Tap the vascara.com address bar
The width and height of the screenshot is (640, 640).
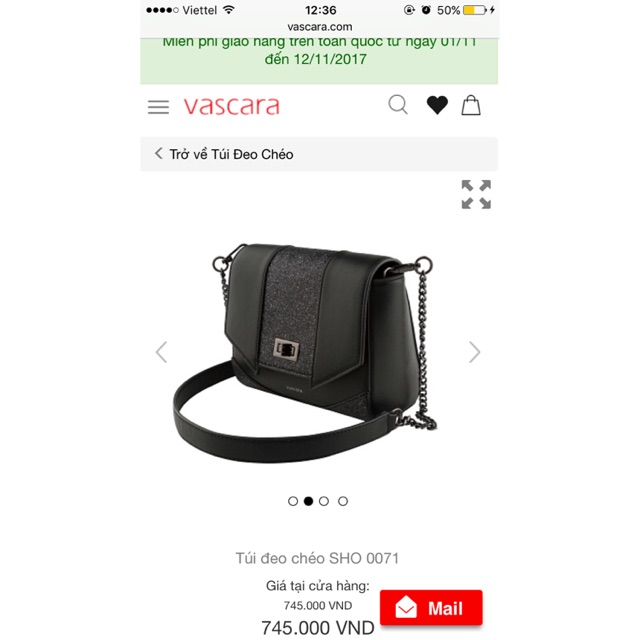[x=320, y=27]
